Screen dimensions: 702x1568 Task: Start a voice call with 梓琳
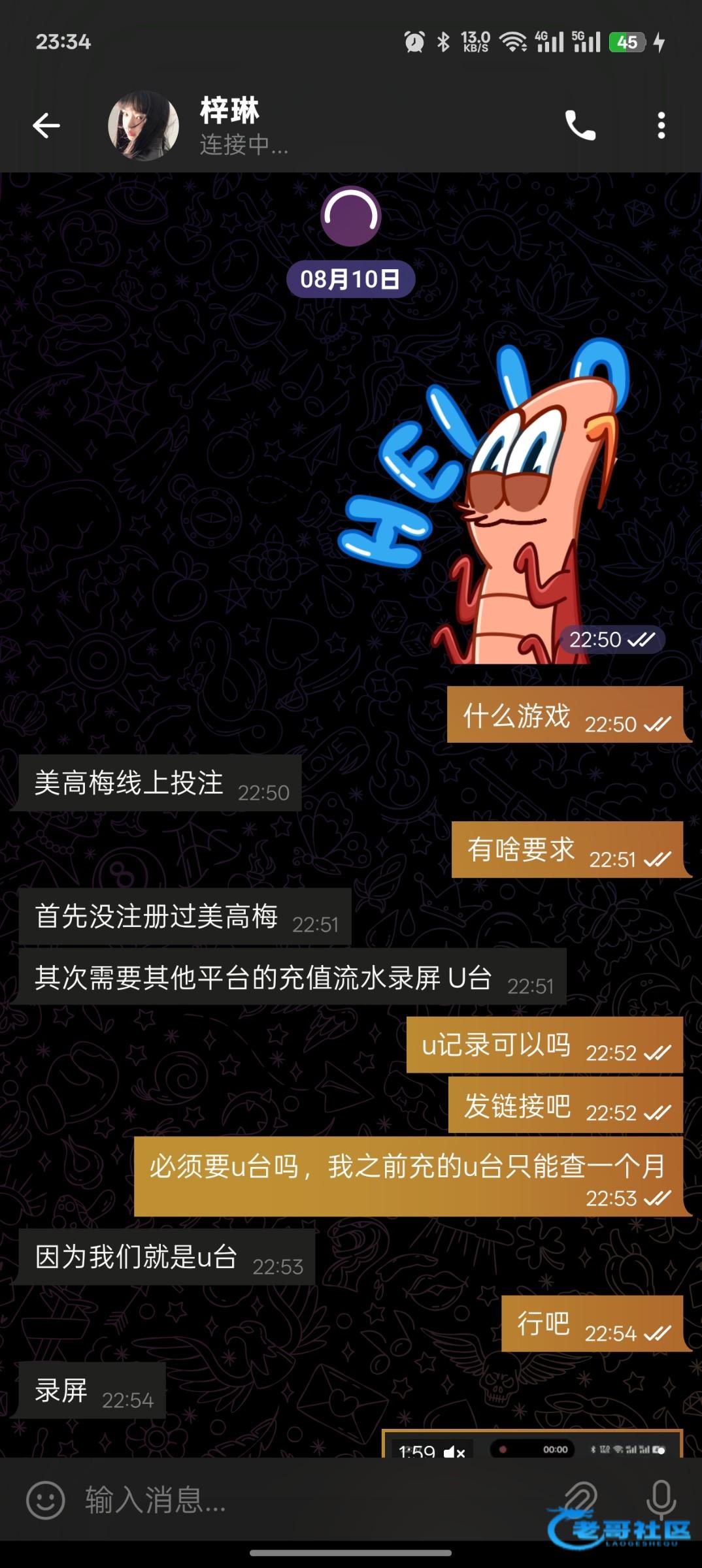click(x=580, y=125)
